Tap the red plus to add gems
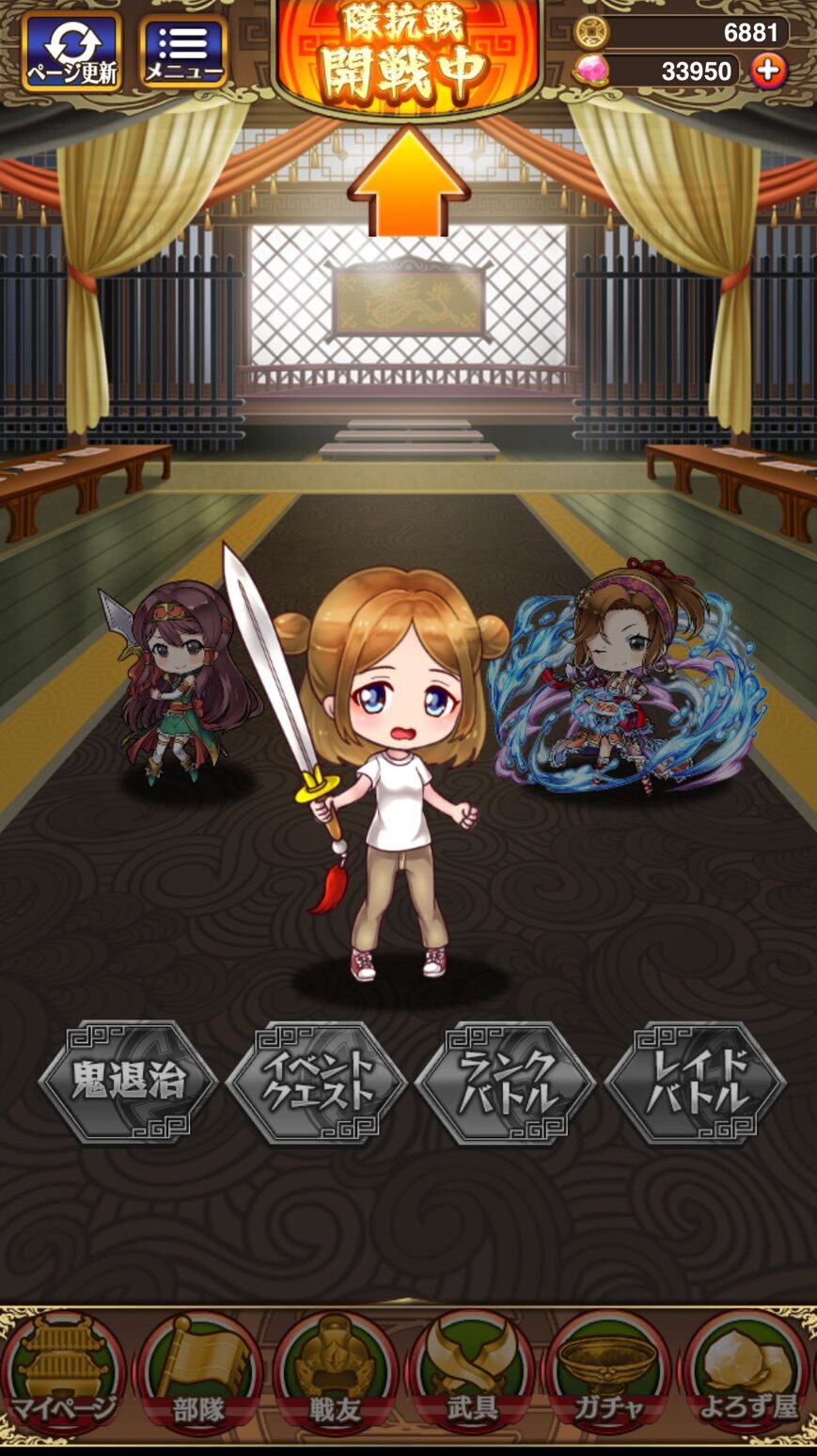The image size is (817, 1456). point(767,71)
